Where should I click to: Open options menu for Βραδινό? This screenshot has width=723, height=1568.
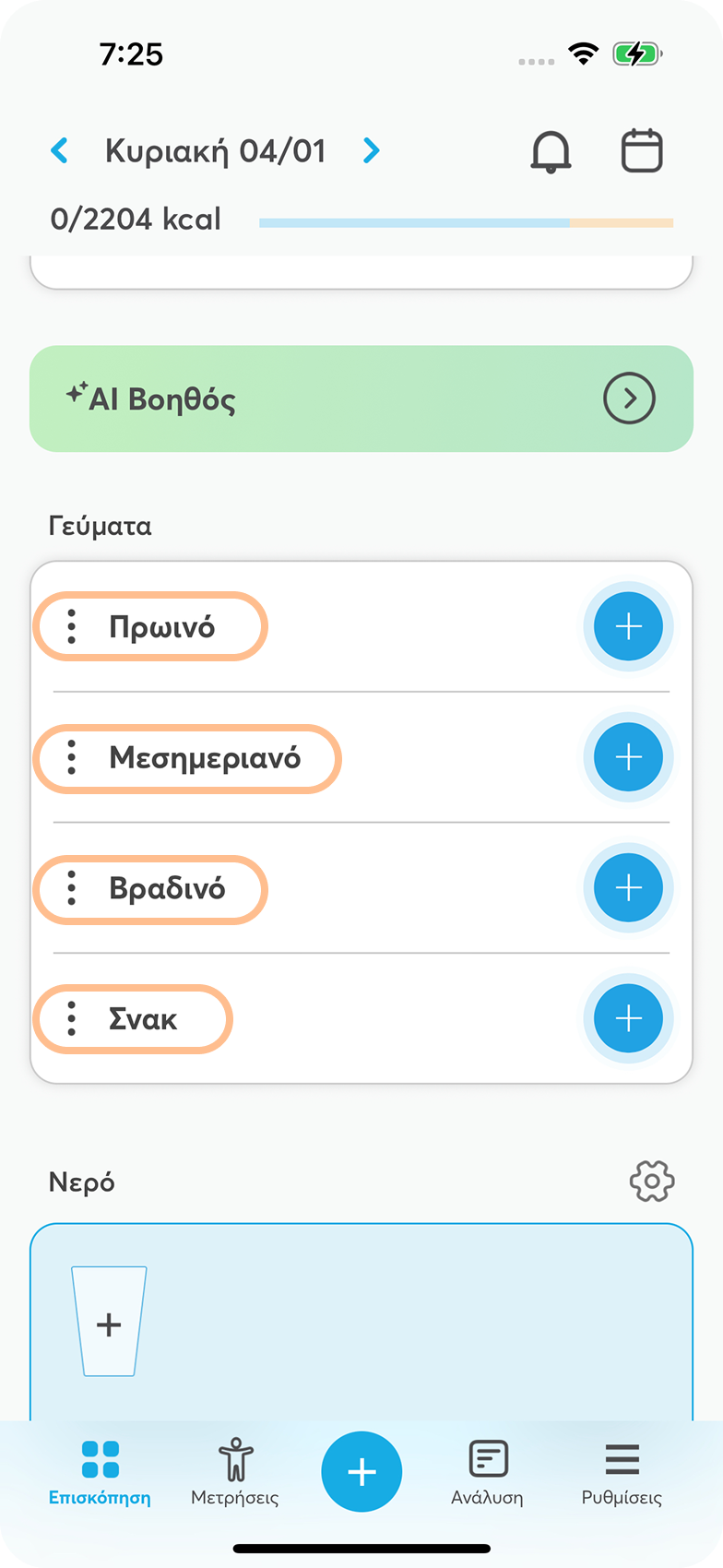[72, 888]
